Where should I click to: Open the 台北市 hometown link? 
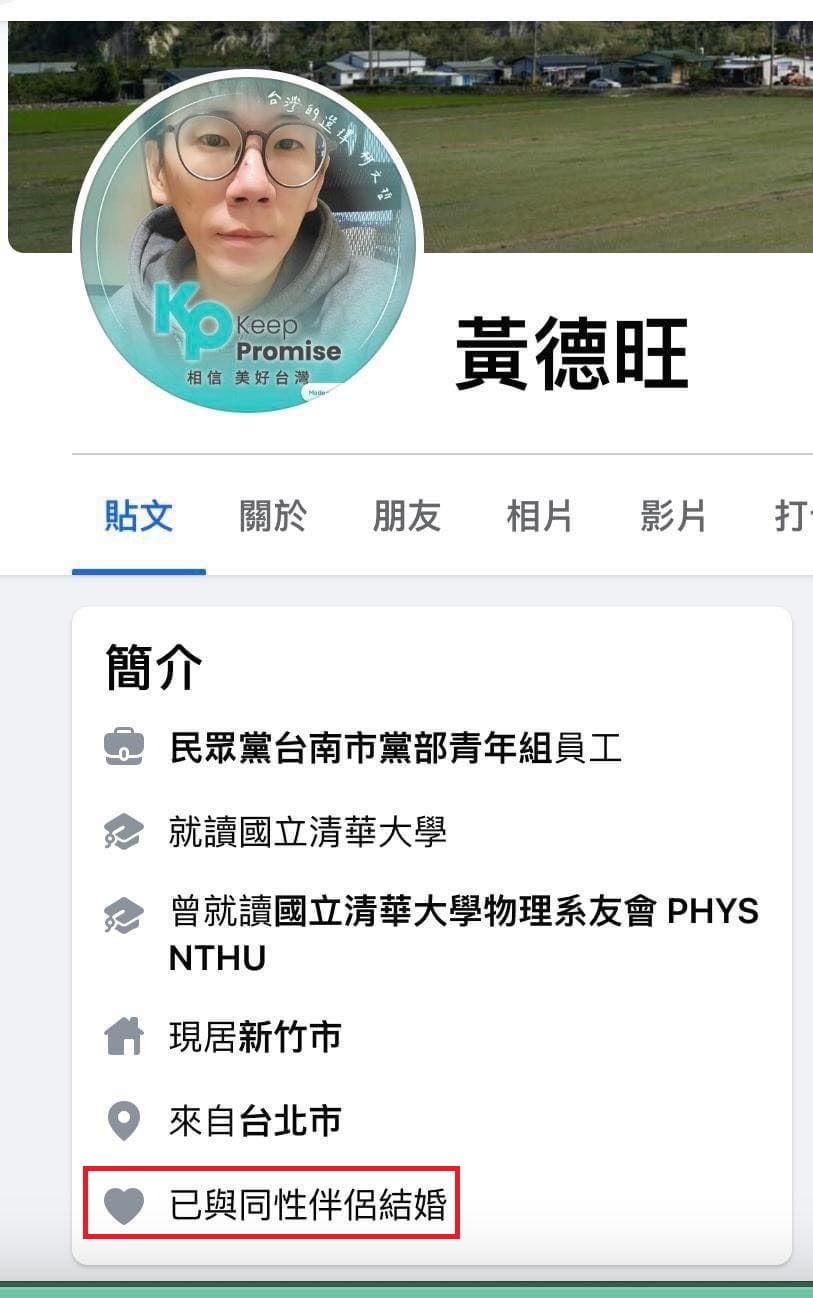coord(290,1121)
